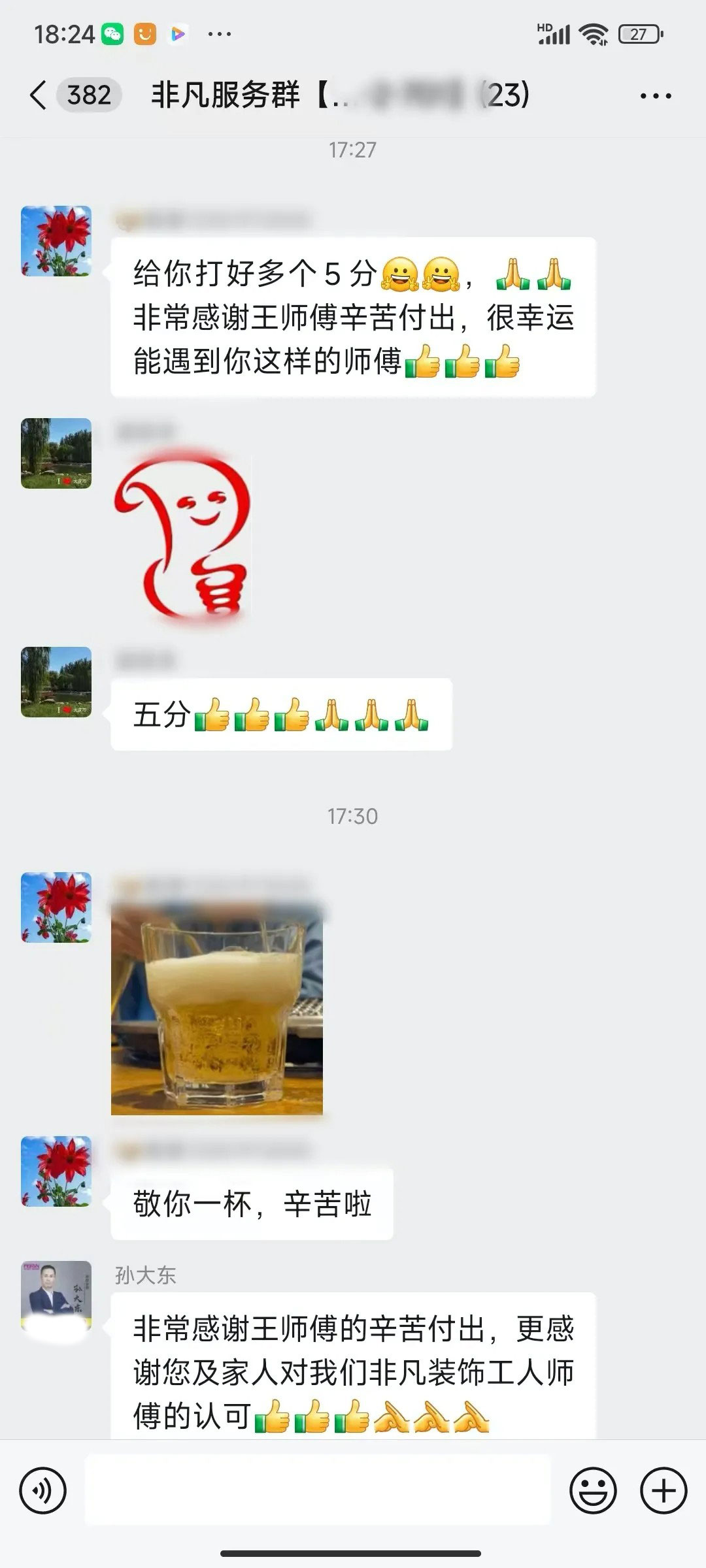View the beer glass photo
Screen dimensions: 706x1568
[216, 1009]
